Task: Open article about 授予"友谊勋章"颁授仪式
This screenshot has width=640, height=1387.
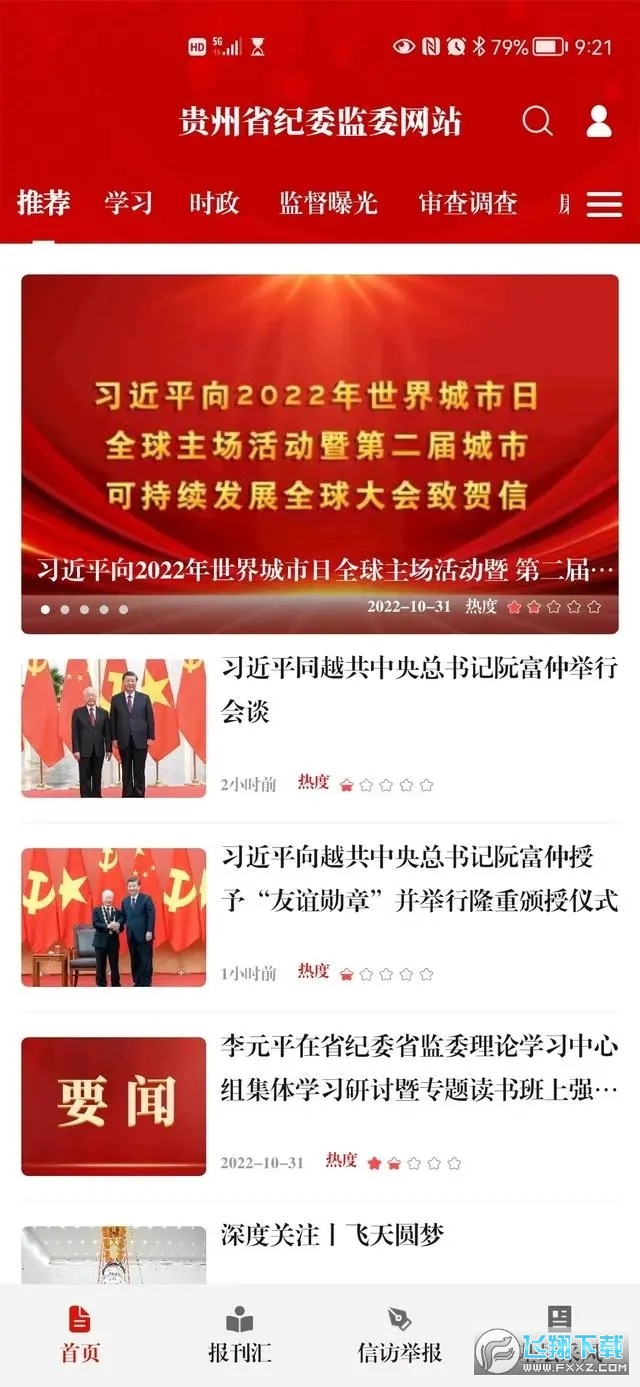Action: click(x=418, y=878)
